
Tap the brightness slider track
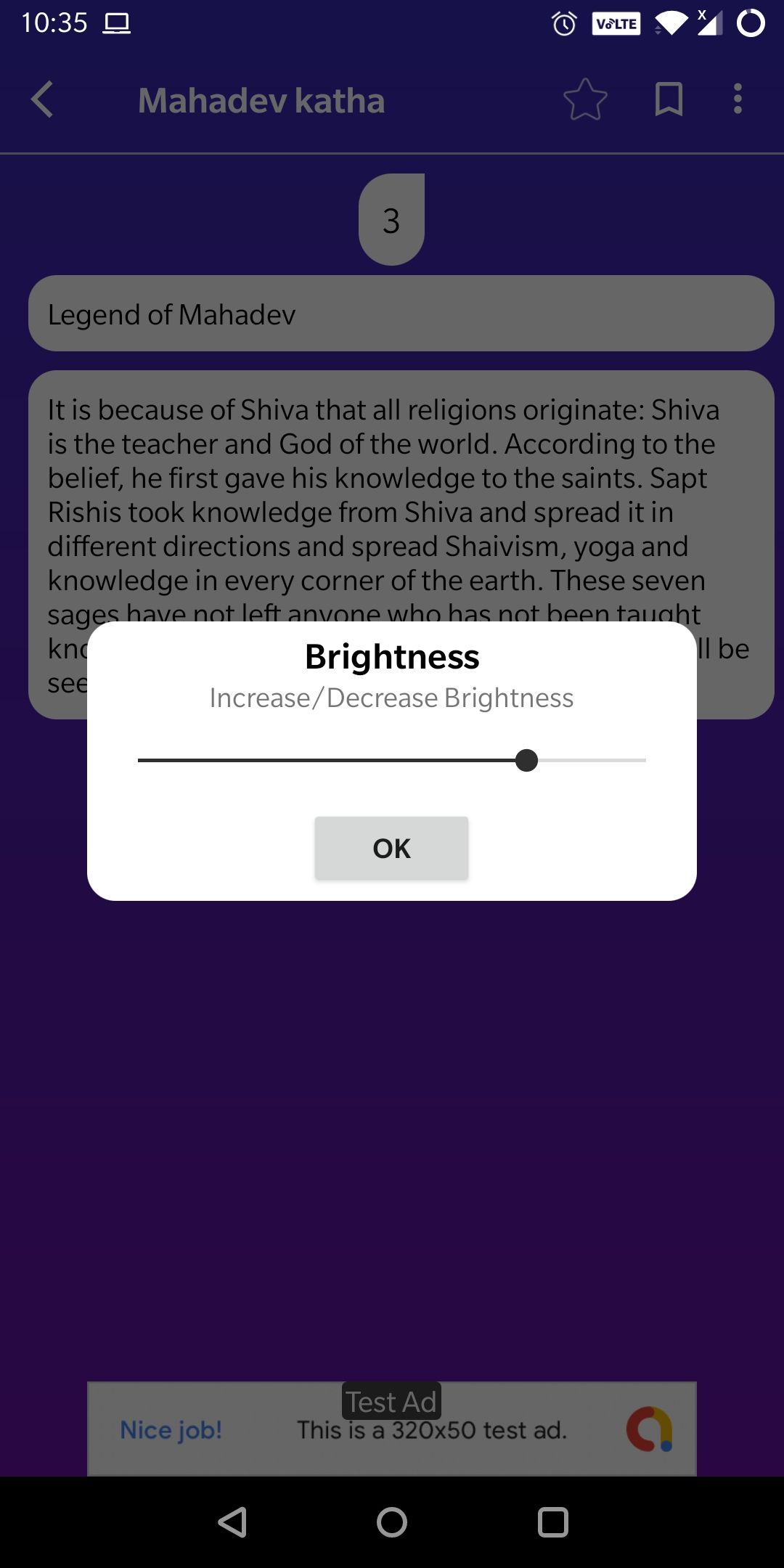pyautogui.click(x=392, y=760)
